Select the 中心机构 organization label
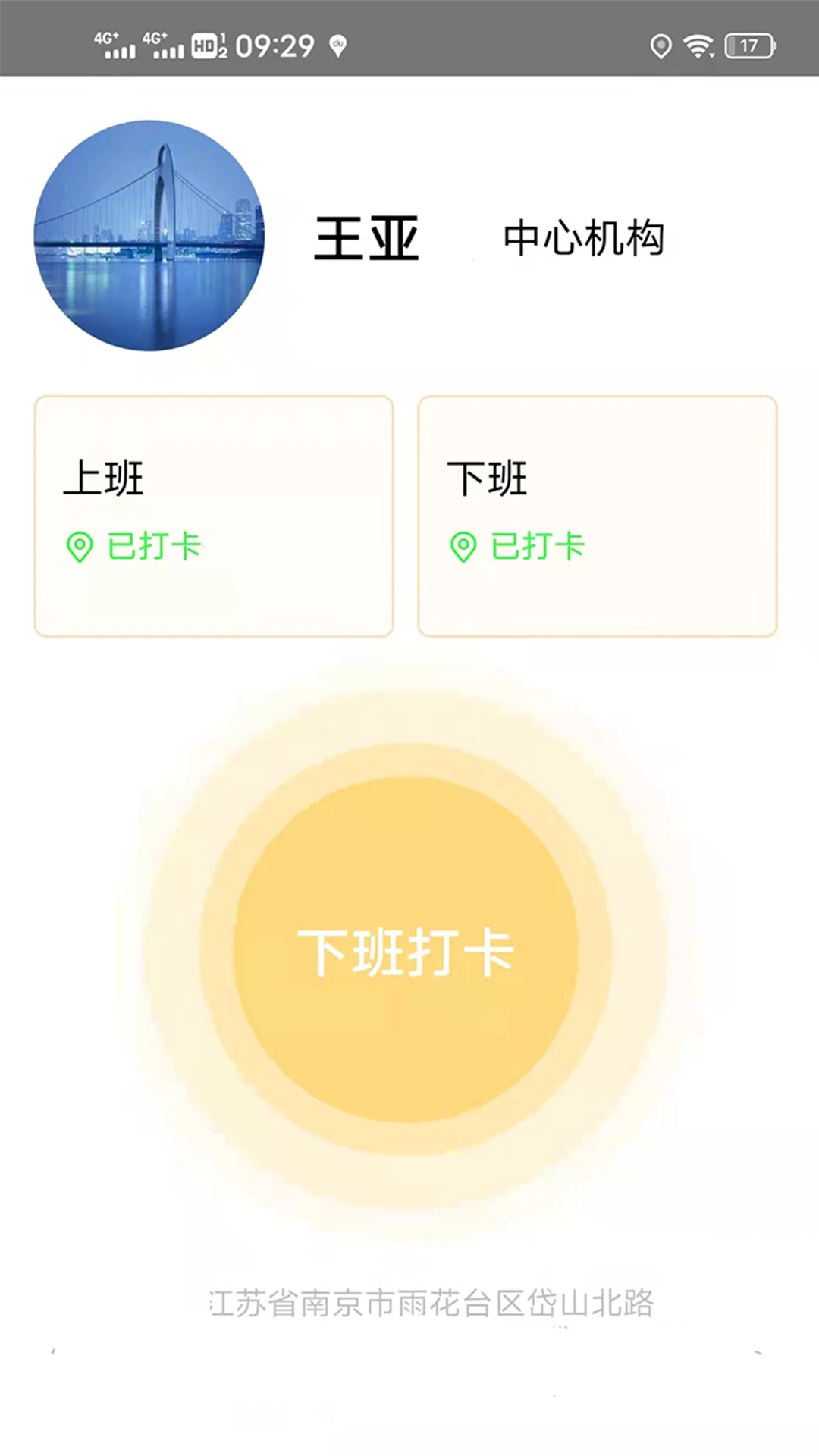 585,238
